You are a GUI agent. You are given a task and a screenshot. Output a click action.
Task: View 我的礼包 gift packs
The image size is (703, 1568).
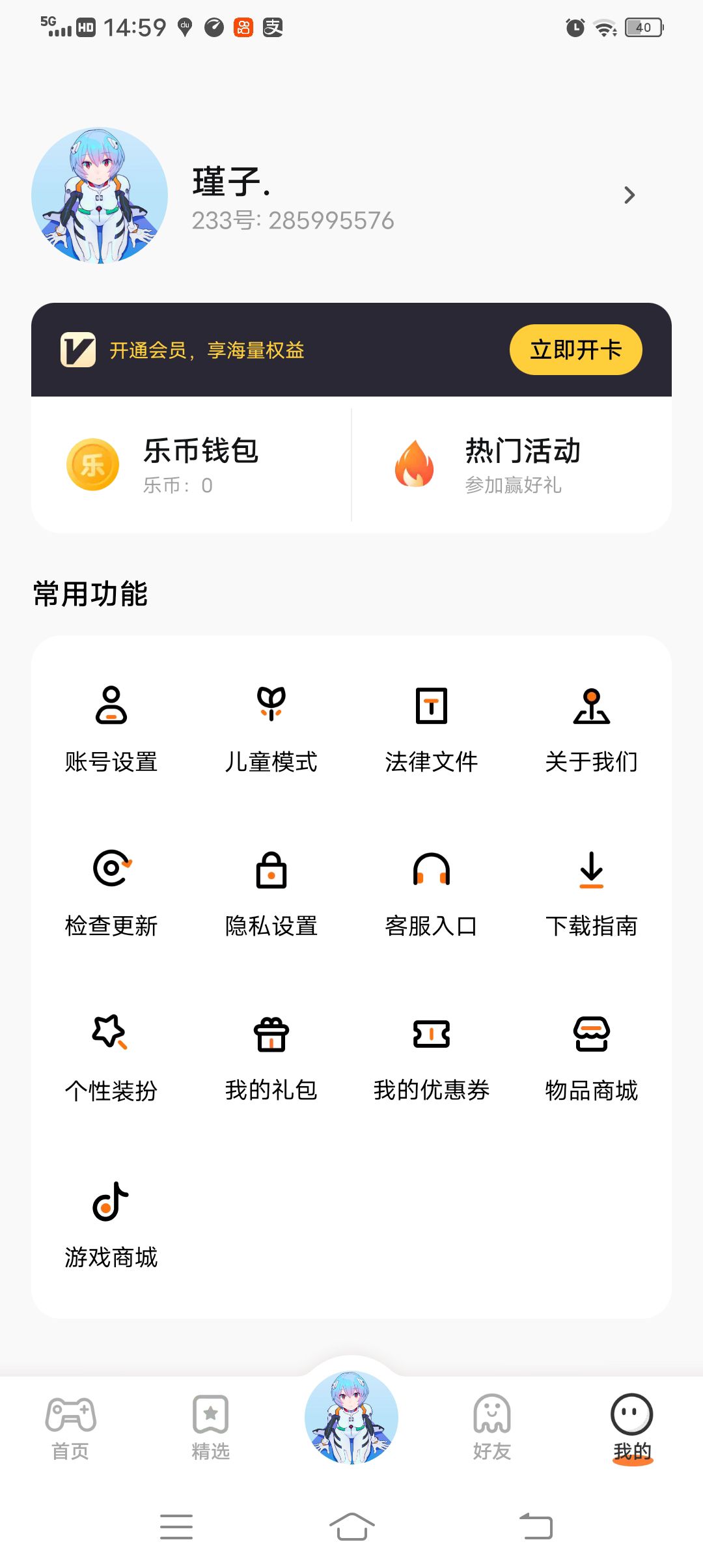point(271,1056)
